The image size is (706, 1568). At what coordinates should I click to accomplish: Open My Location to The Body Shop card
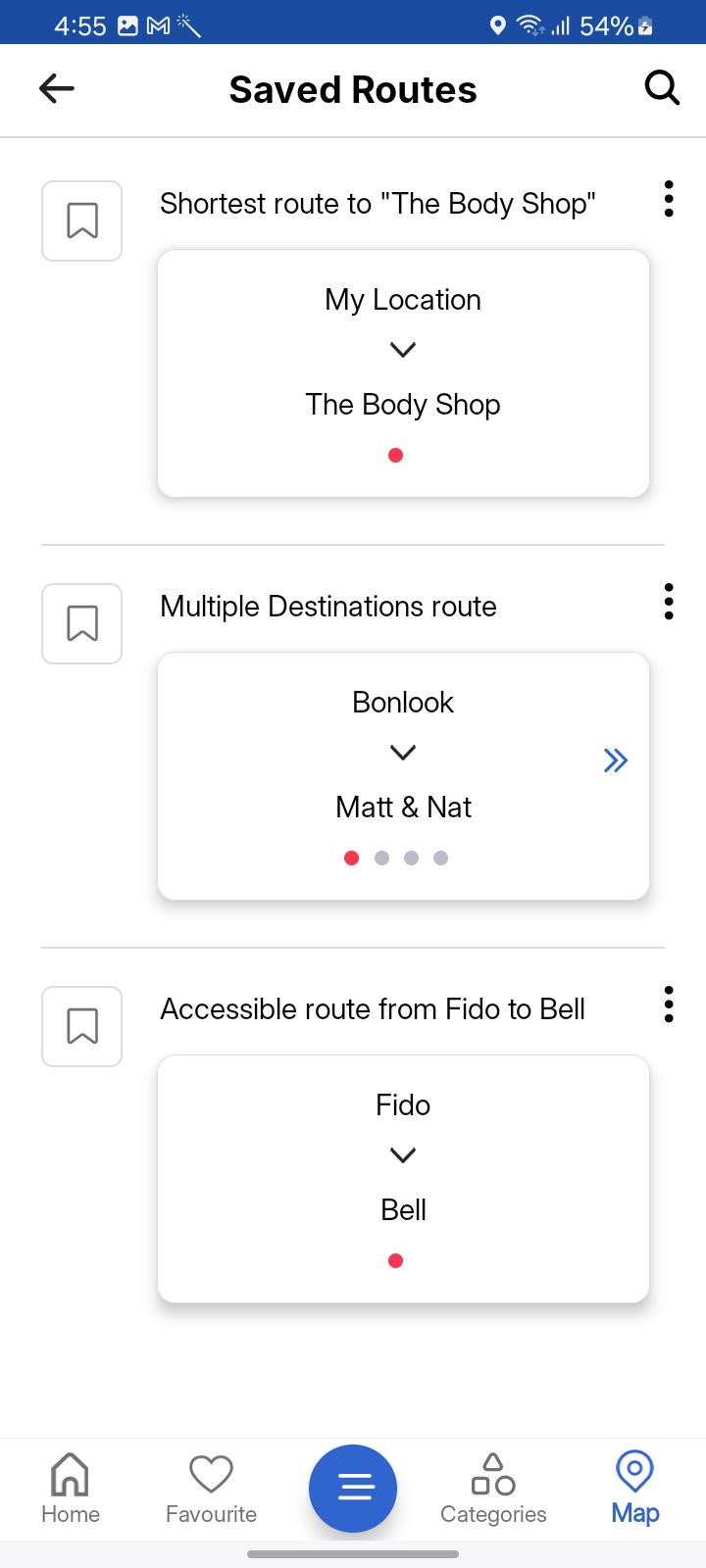[x=403, y=373]
